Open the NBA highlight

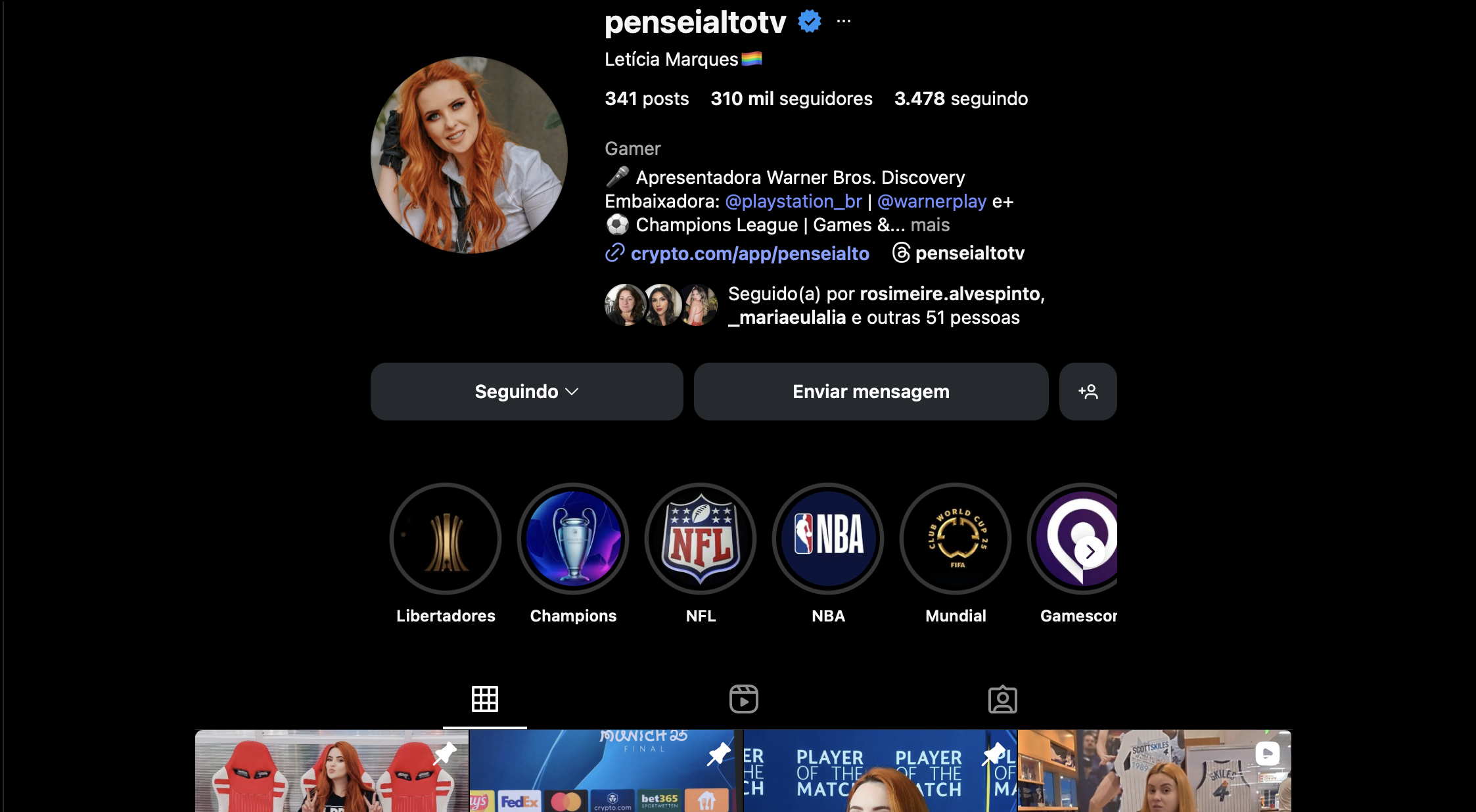pos(828,539)
